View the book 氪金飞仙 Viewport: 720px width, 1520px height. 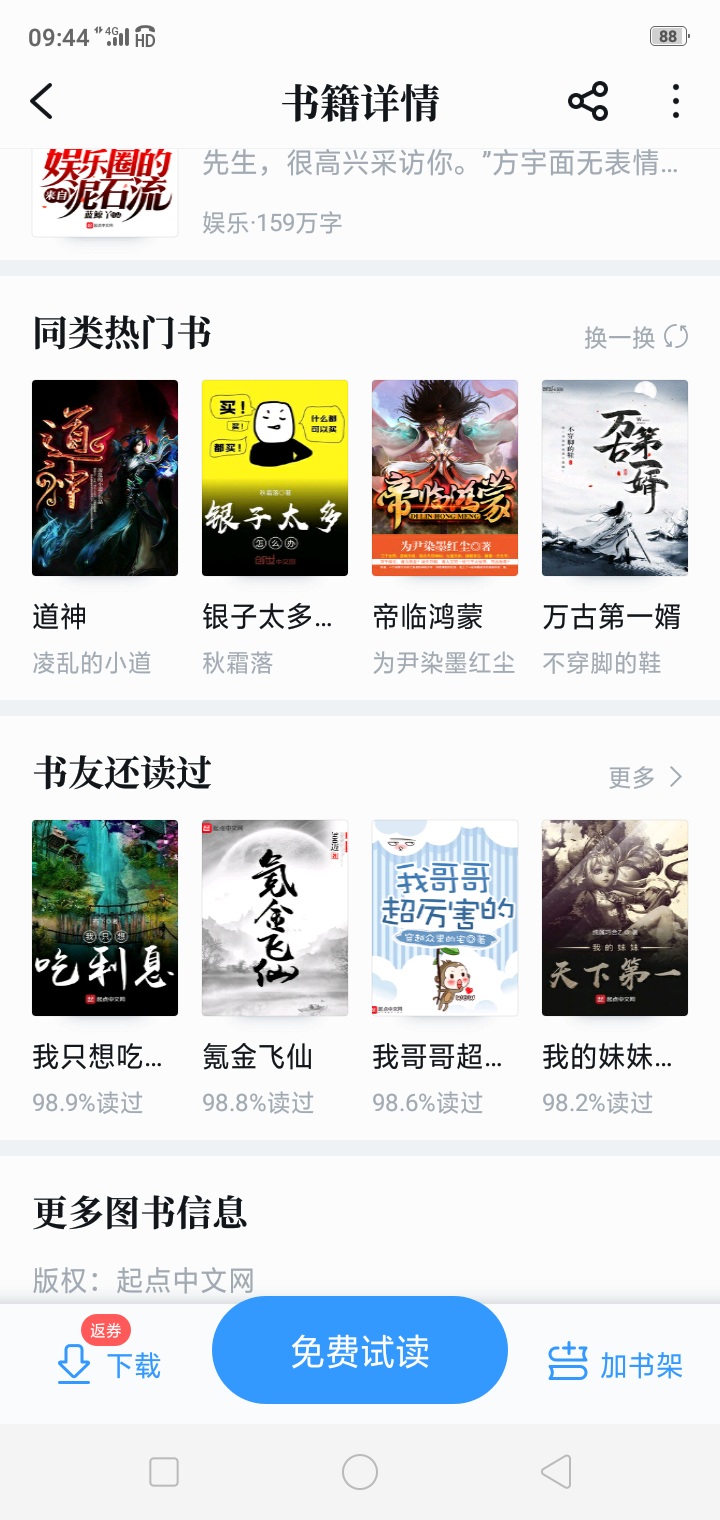275,918
